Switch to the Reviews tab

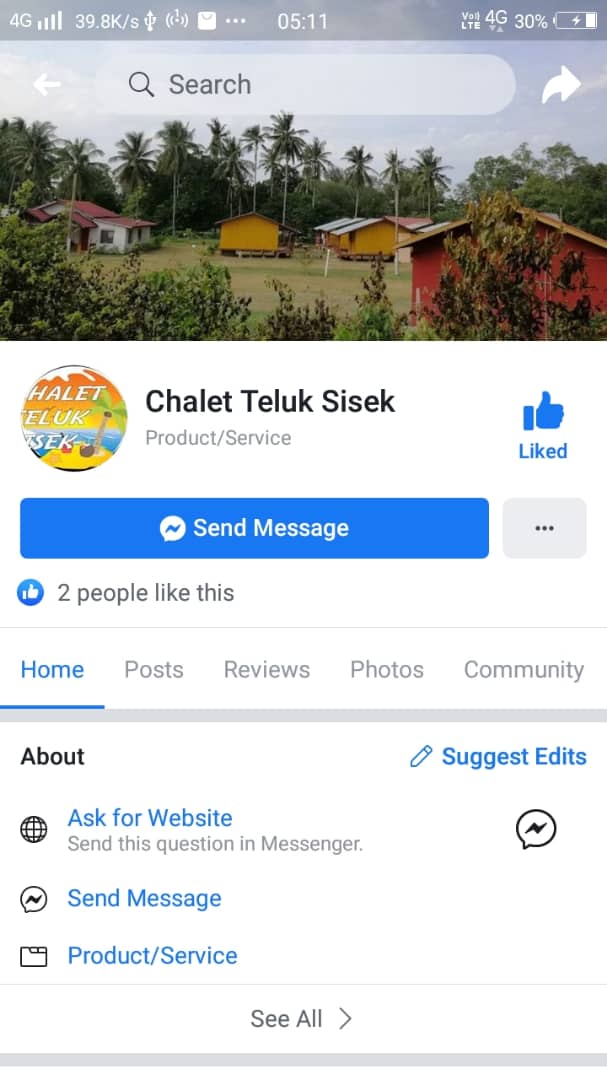267,669
